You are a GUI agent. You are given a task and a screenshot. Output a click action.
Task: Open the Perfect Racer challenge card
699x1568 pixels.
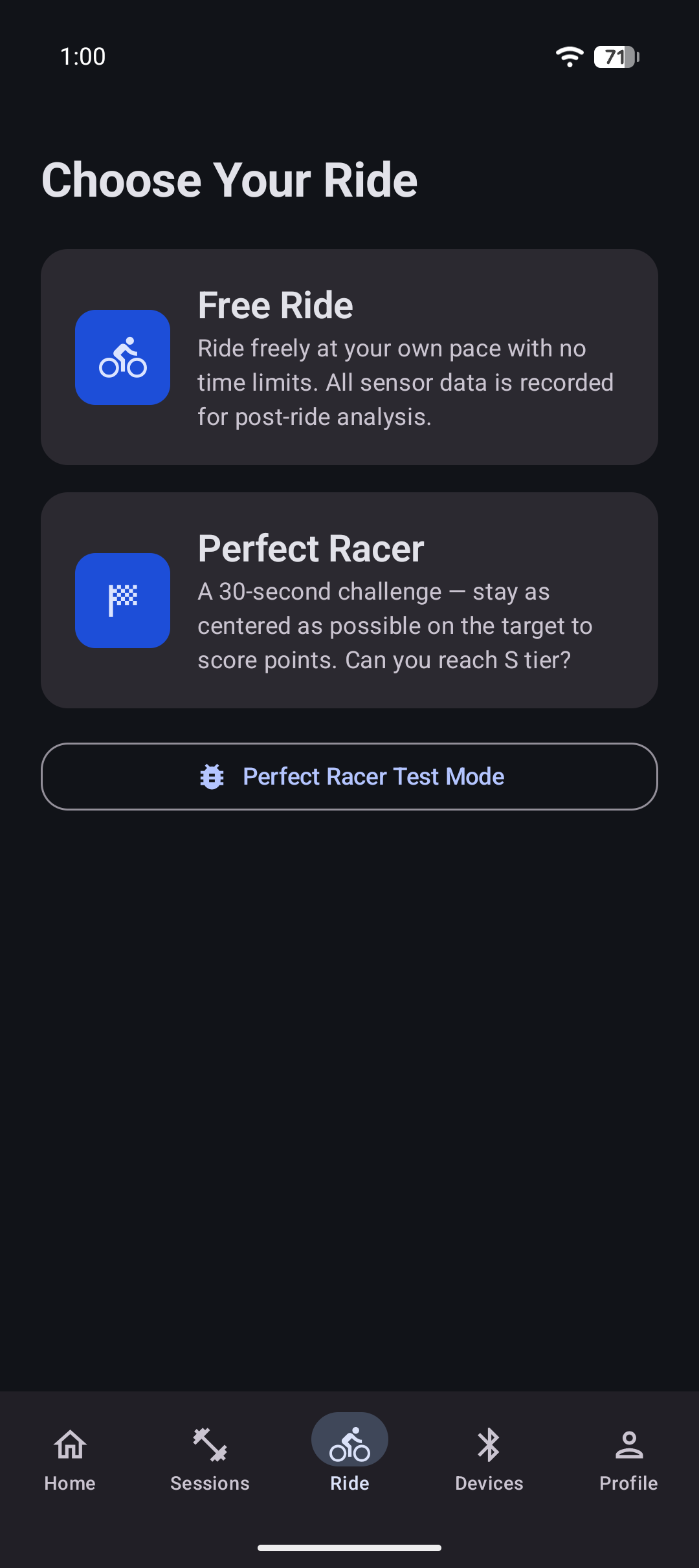coord(349,600)
